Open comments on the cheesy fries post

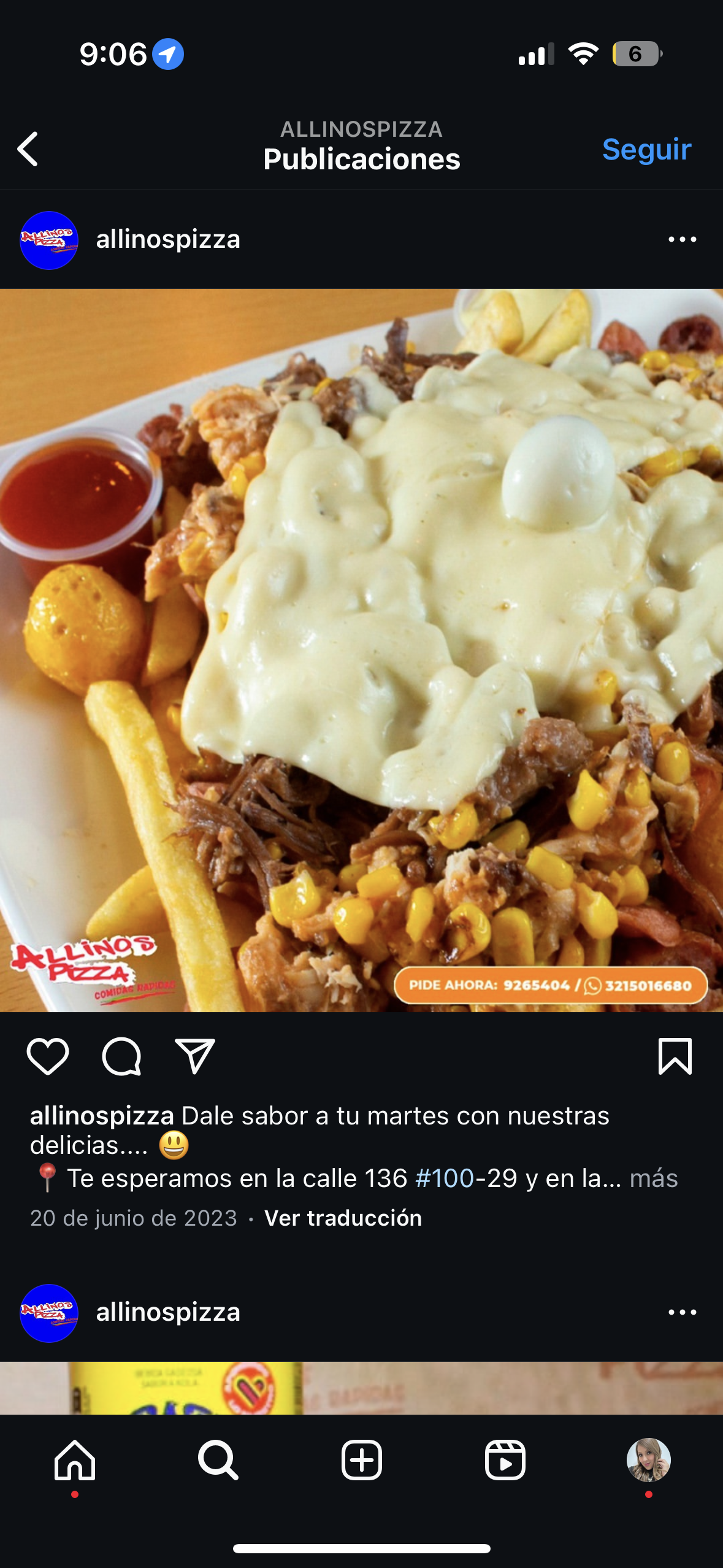(121, 1056)
